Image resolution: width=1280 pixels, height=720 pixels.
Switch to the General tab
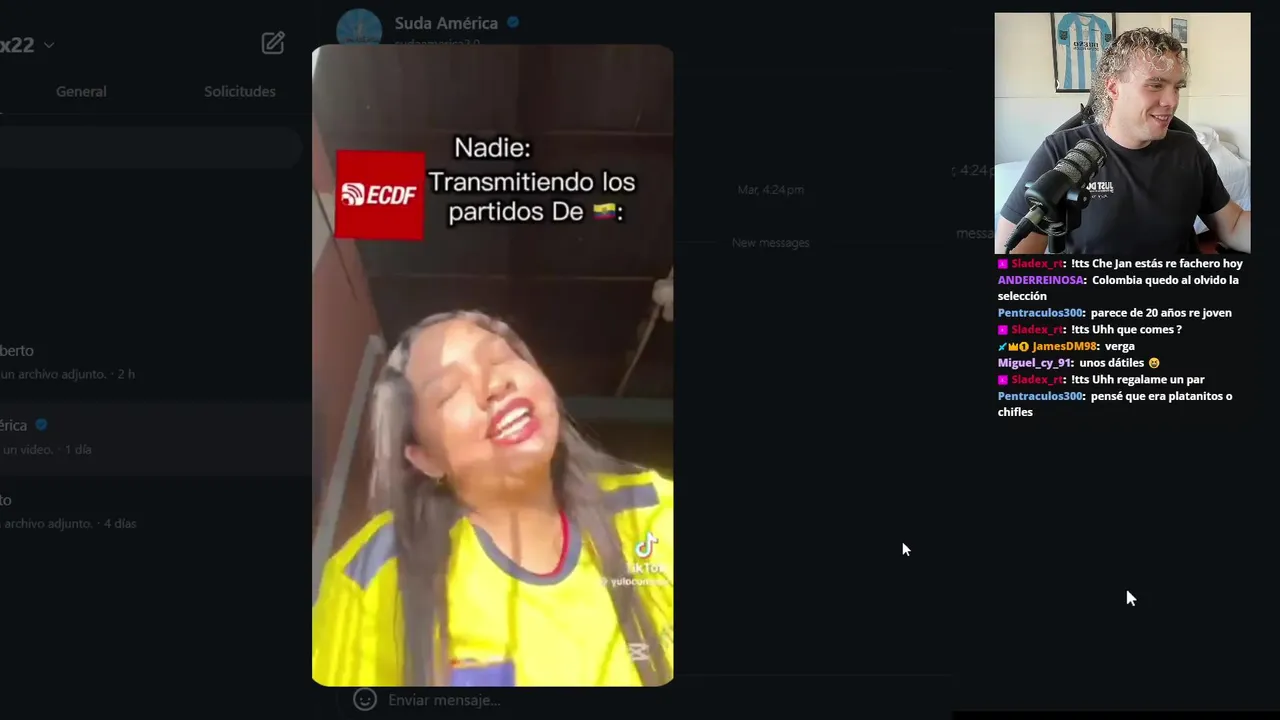[x=81, y=91]
